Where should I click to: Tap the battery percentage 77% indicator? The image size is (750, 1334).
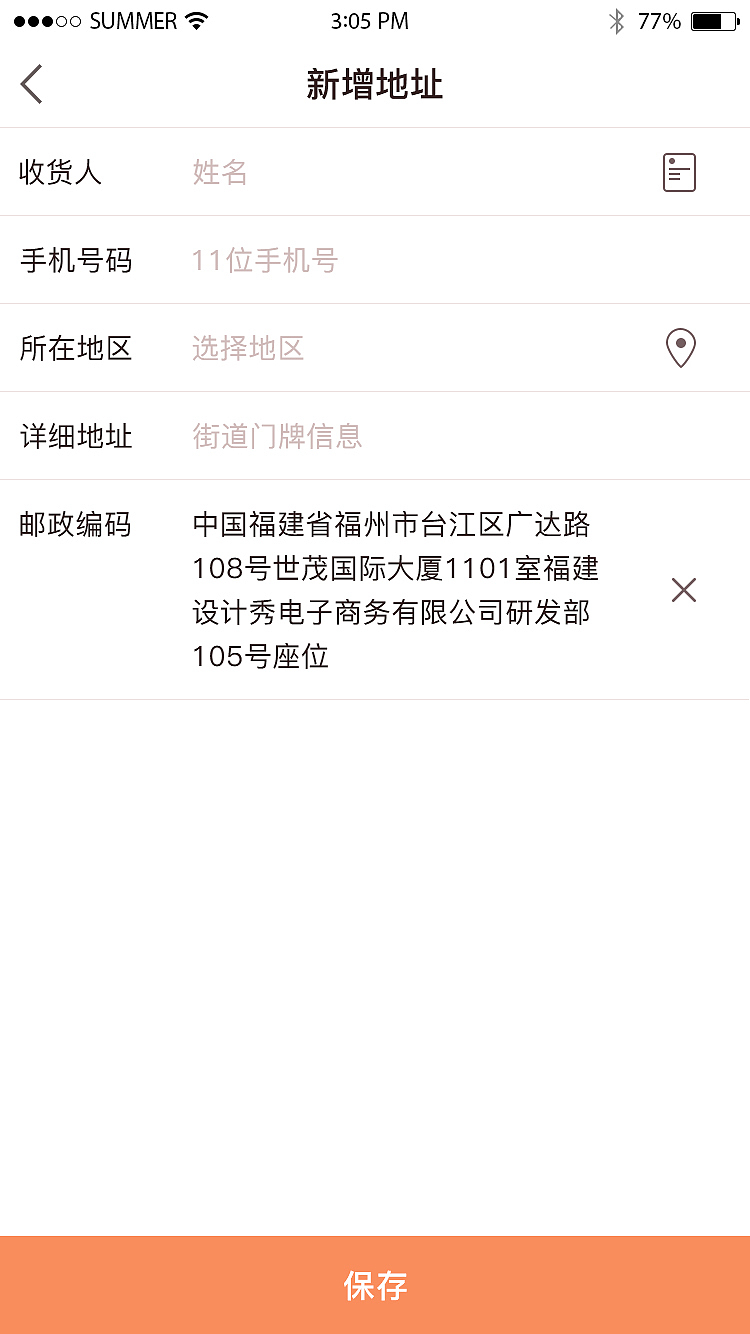(661, 18)
